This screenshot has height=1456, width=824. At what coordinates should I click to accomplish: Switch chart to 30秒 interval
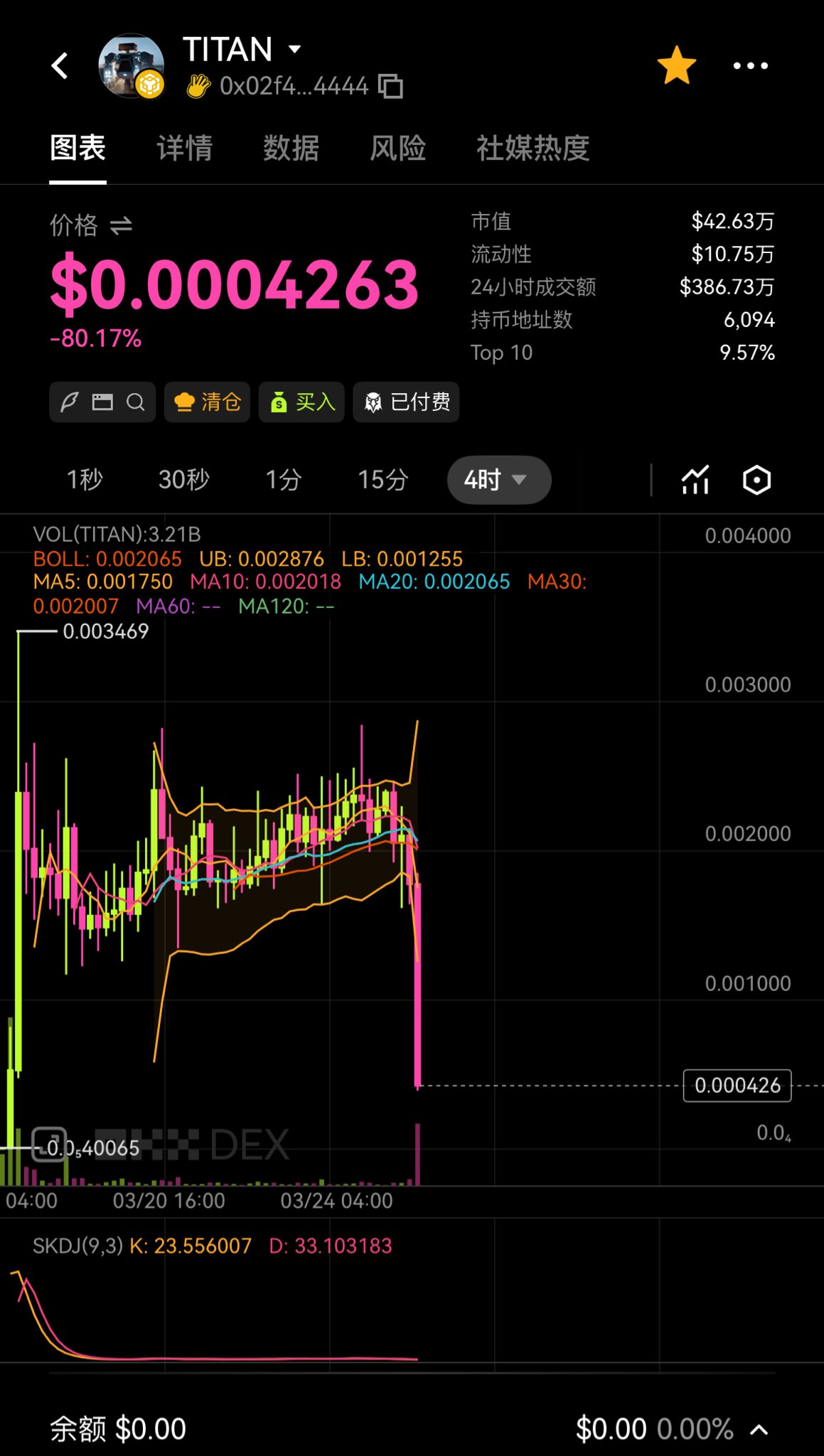[x=183, y=480]
